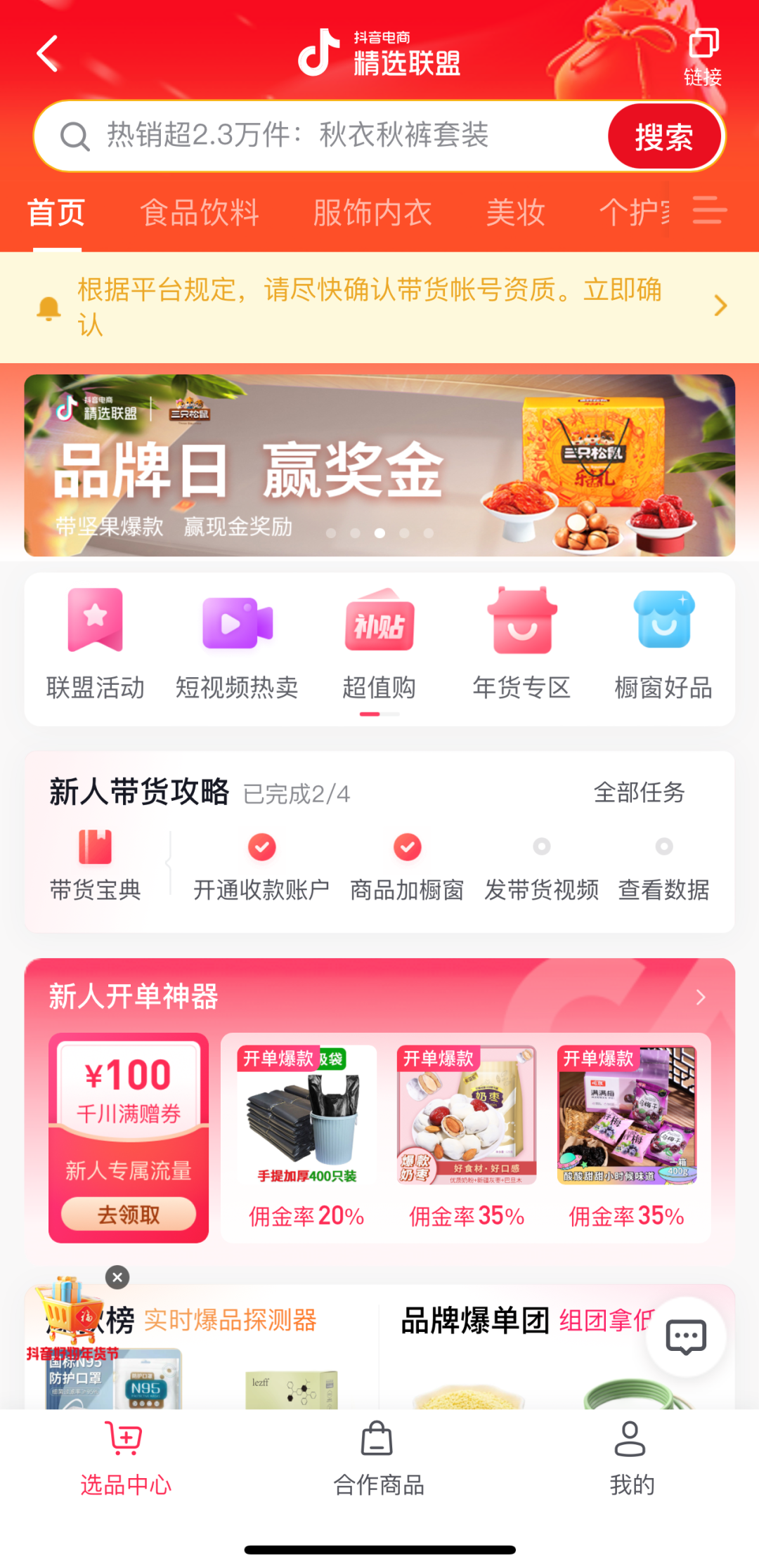
Task: Open the notice to confirm 带货帐号资质
Action: point(379,307)
